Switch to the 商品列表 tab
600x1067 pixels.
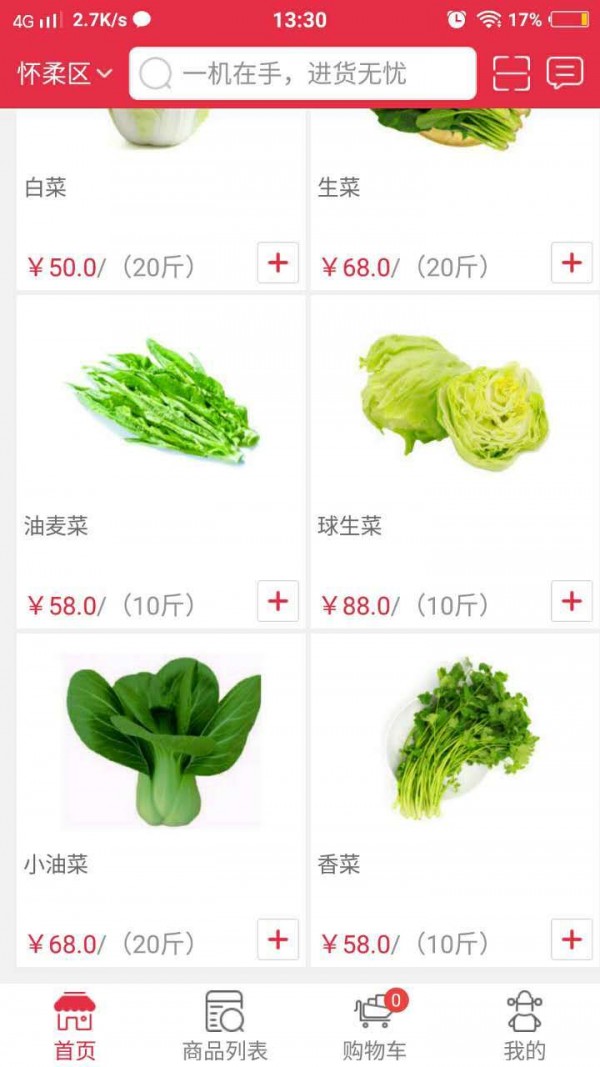[225, 1025]
